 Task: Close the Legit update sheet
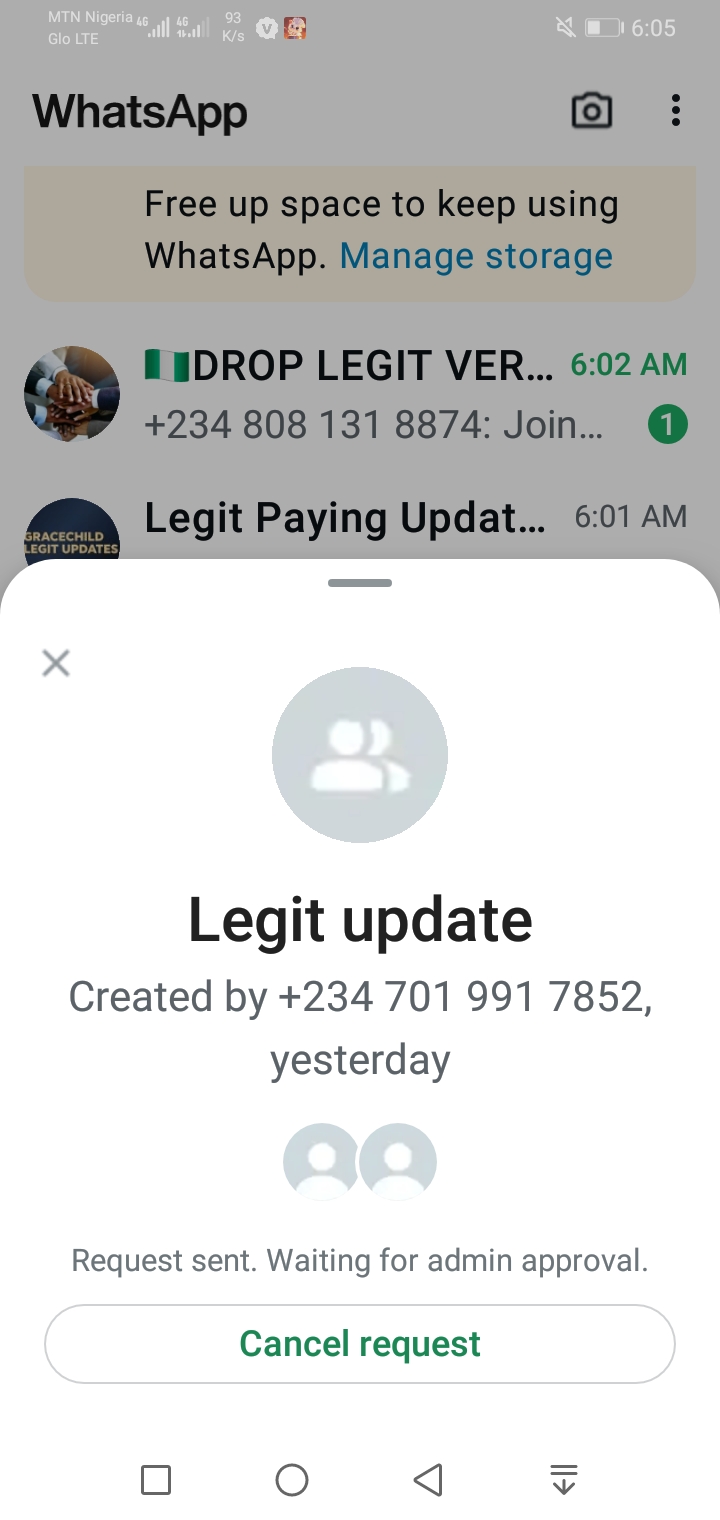[56, 663]
